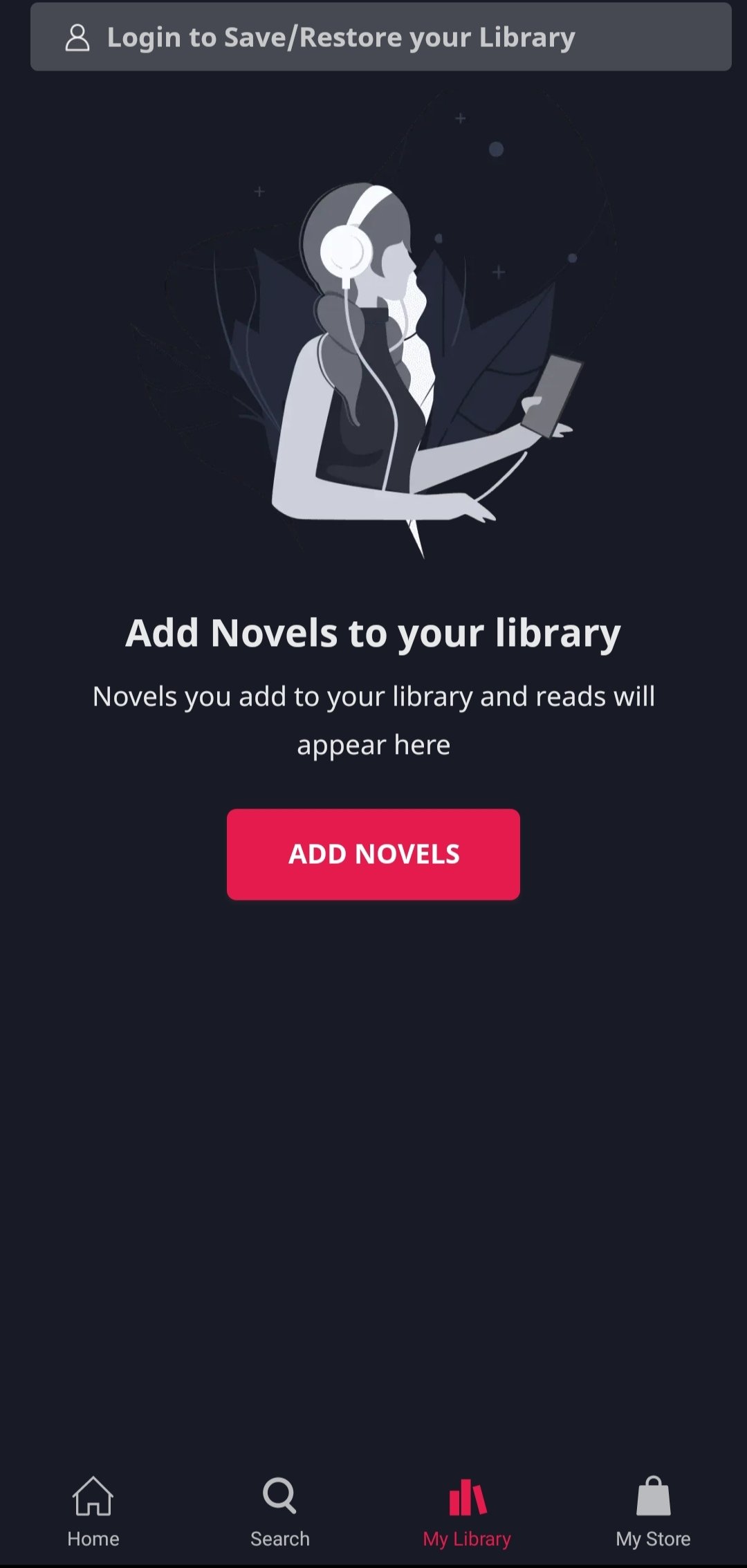The image size is (747, 1568).
Task: Switch to the Search tab
Action: click(280, 1511)
